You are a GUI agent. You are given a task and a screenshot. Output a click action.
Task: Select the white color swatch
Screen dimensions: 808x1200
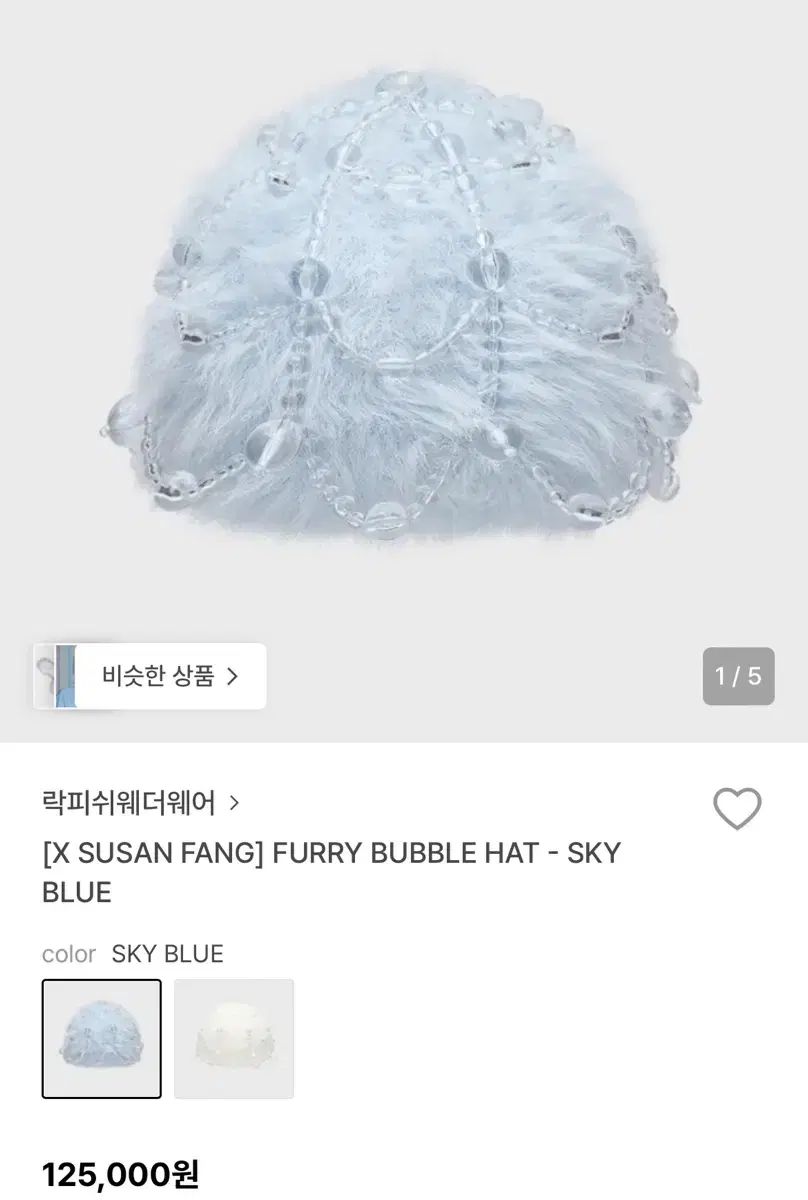234,1039
